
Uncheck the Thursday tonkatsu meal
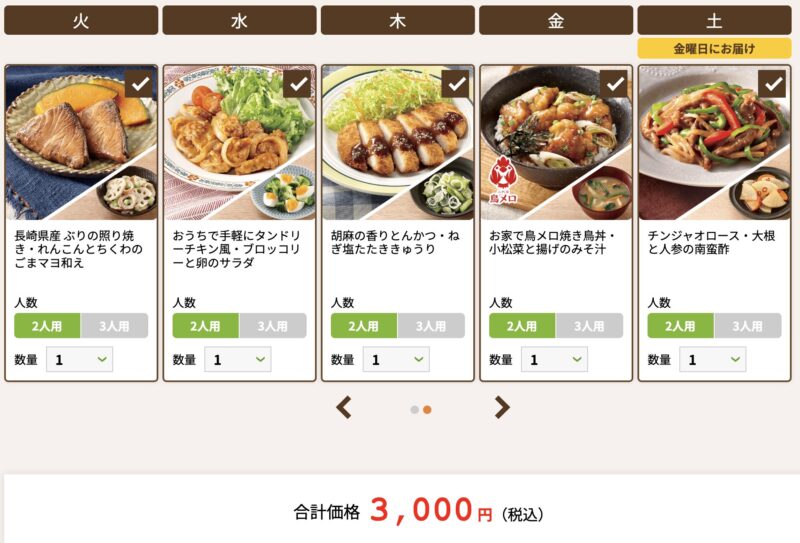[456, 84]
